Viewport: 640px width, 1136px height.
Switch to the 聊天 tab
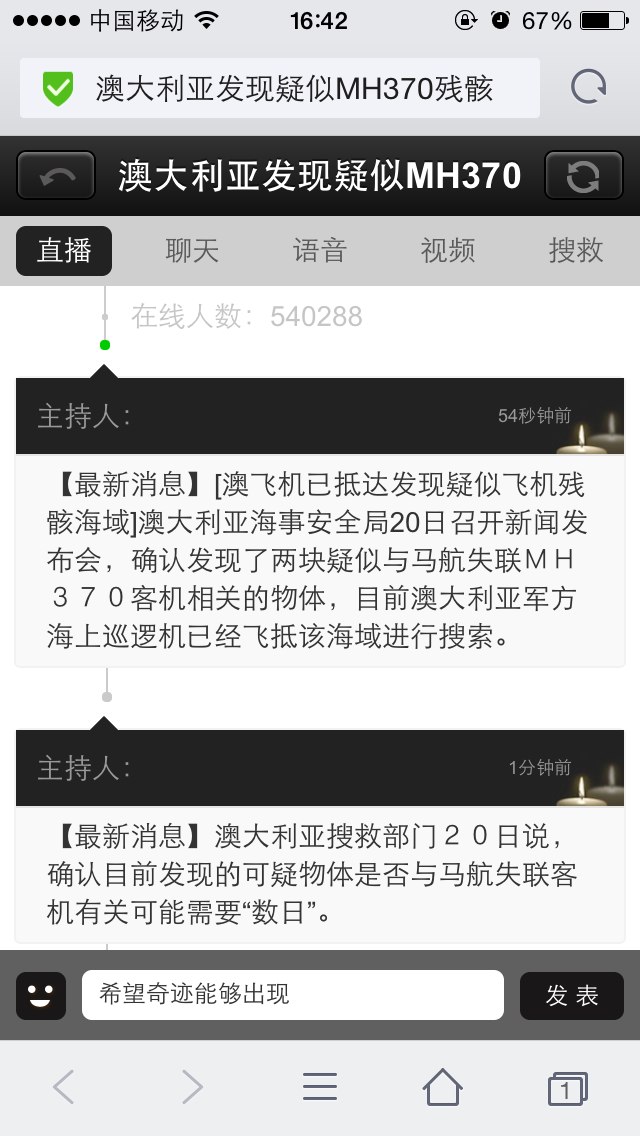point(192,251)
